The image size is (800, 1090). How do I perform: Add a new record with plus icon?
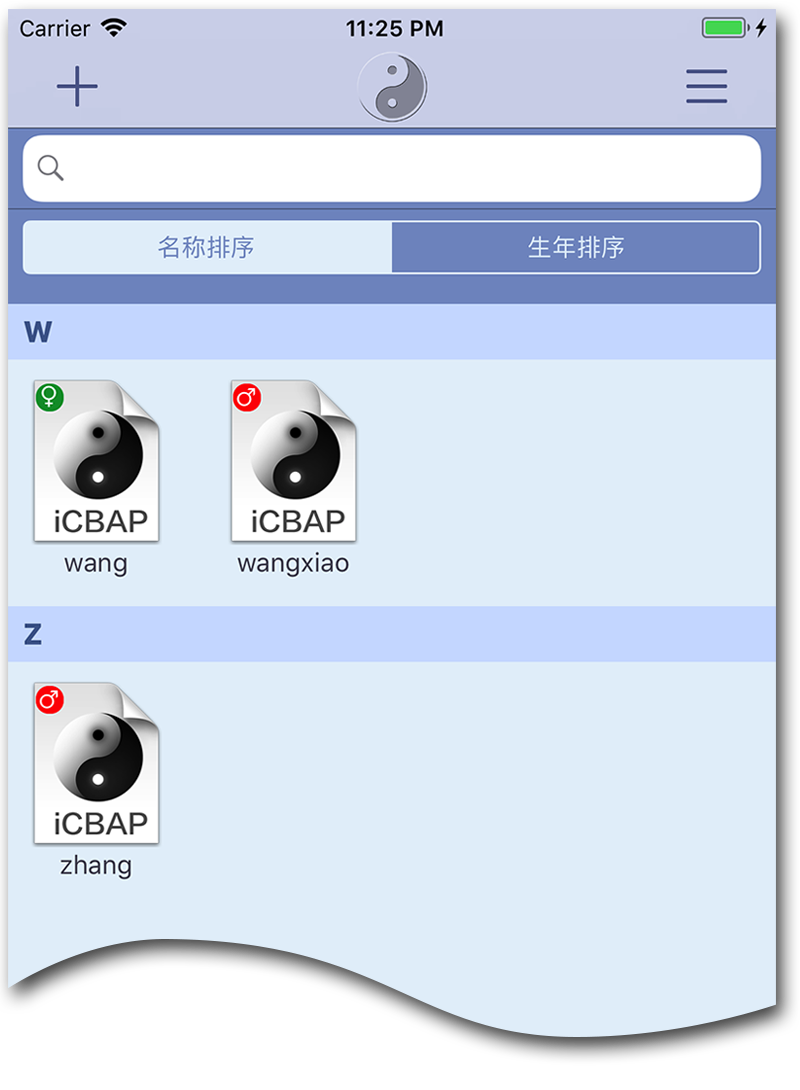(x=77, y=87)
